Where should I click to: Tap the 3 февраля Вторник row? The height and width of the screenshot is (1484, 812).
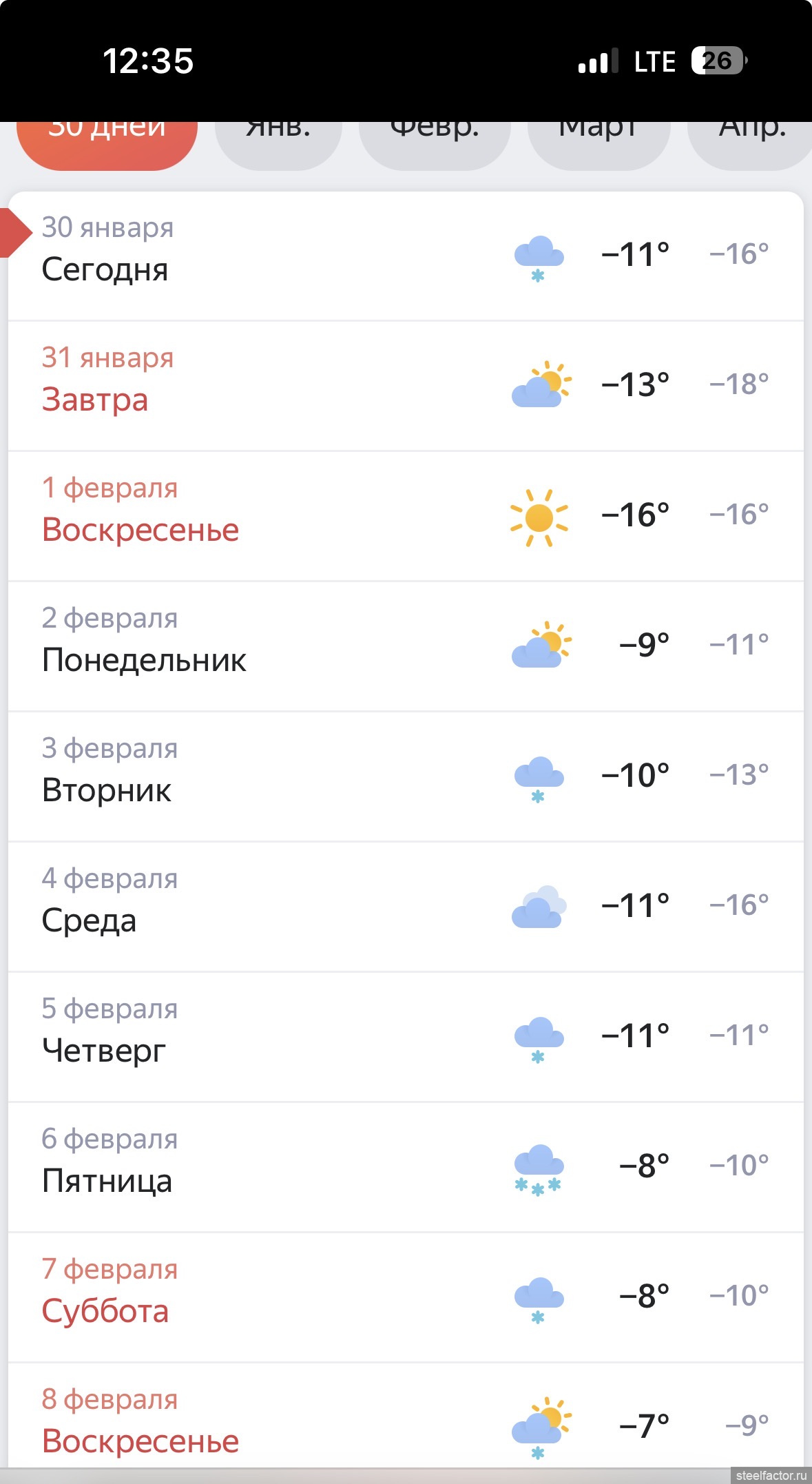click(x=405, y=776)
